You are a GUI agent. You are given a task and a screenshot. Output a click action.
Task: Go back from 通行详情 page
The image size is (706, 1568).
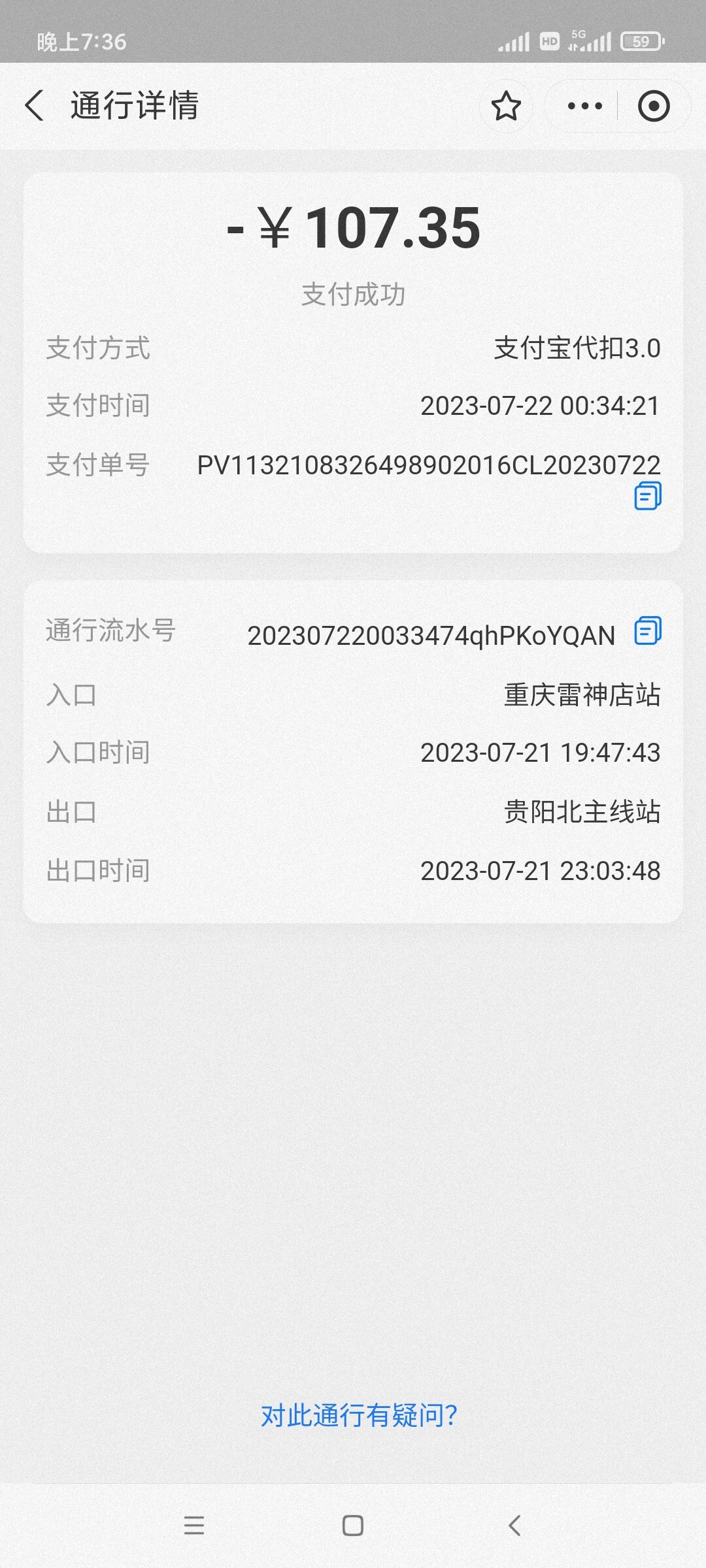coord(35,106)
